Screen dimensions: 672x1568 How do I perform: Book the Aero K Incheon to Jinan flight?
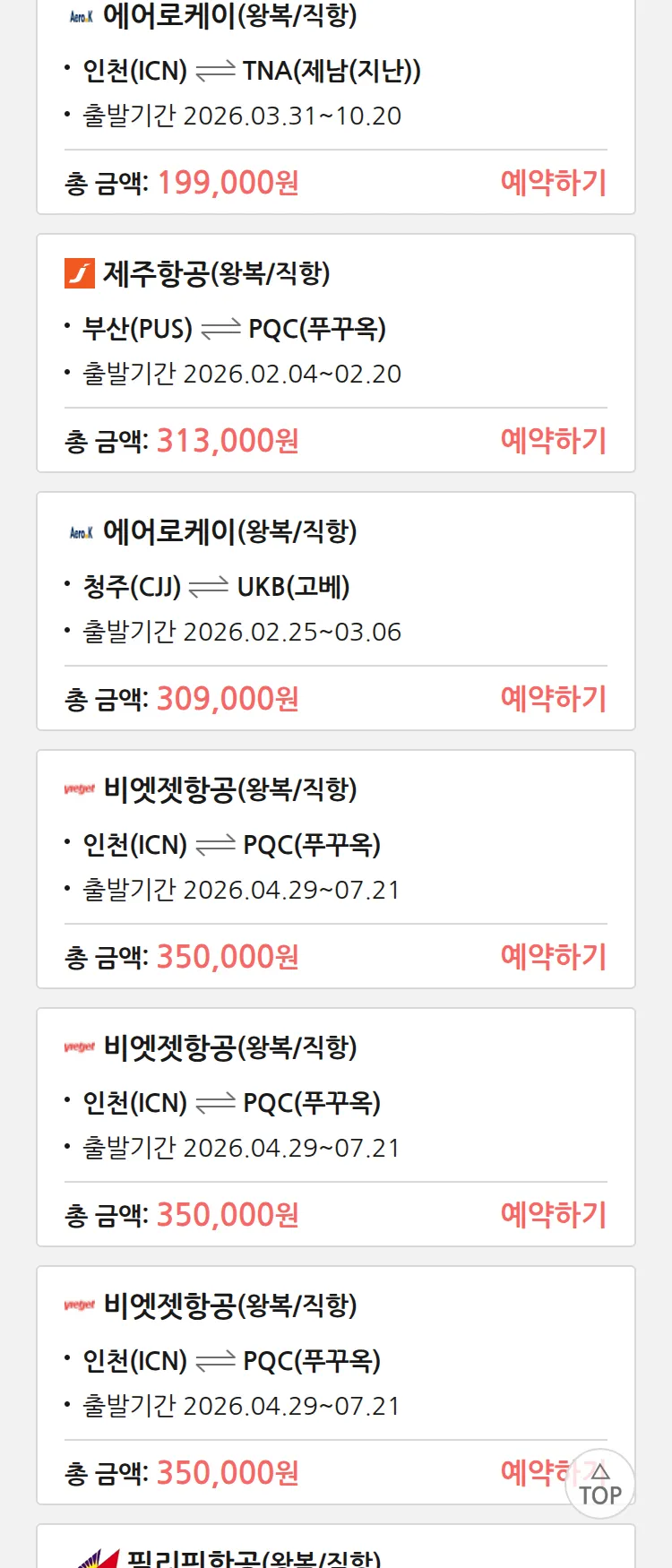click(553, 183)
